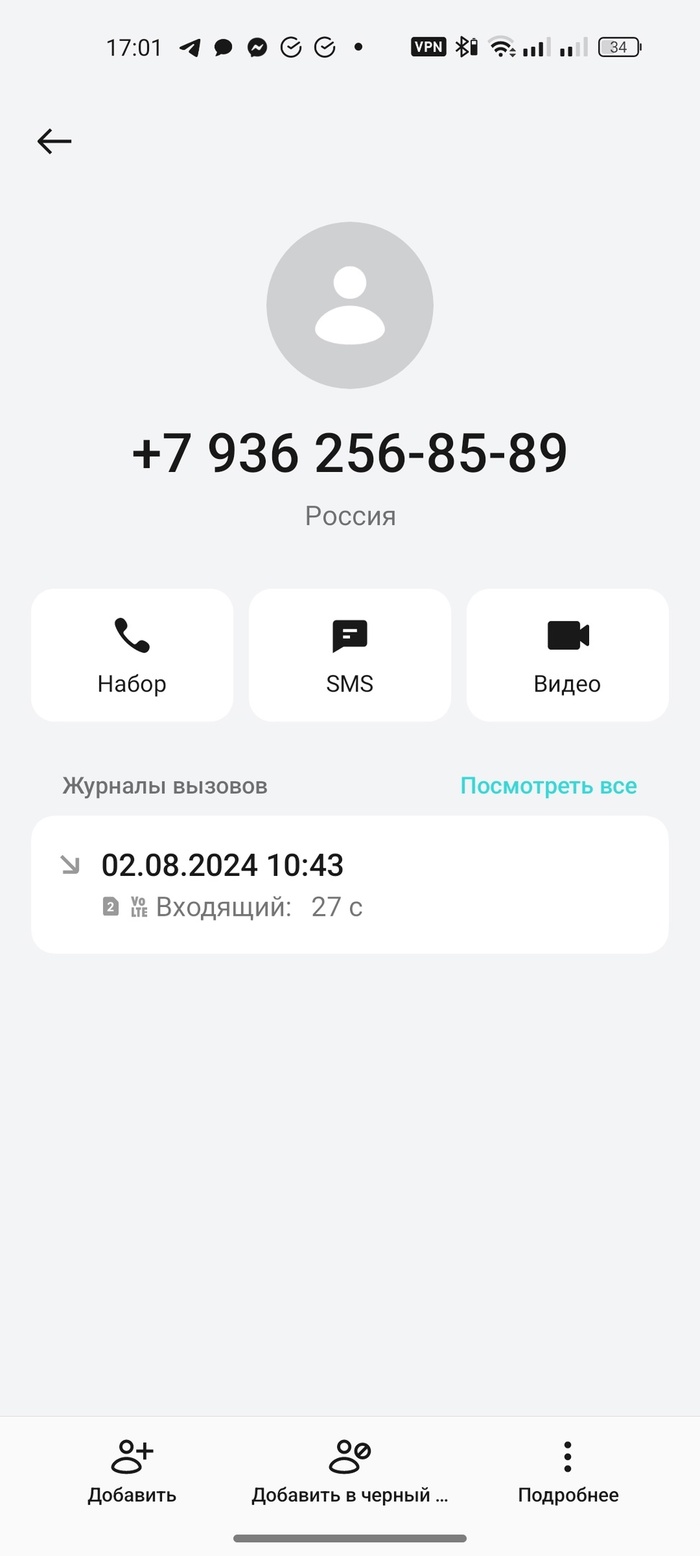Start a Видео call

pos(567,655)
